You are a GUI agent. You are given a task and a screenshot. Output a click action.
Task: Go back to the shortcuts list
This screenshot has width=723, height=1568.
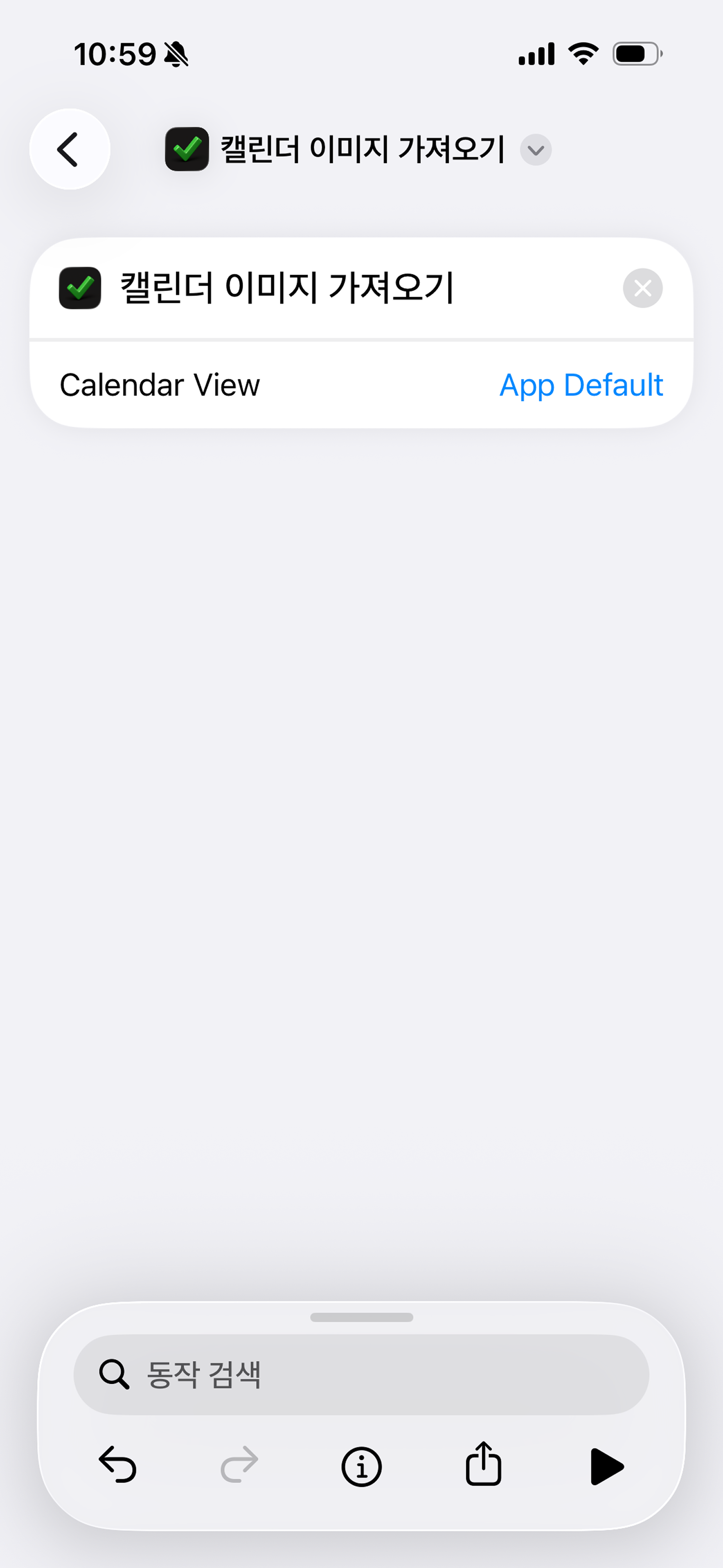(x=69, y=149)
